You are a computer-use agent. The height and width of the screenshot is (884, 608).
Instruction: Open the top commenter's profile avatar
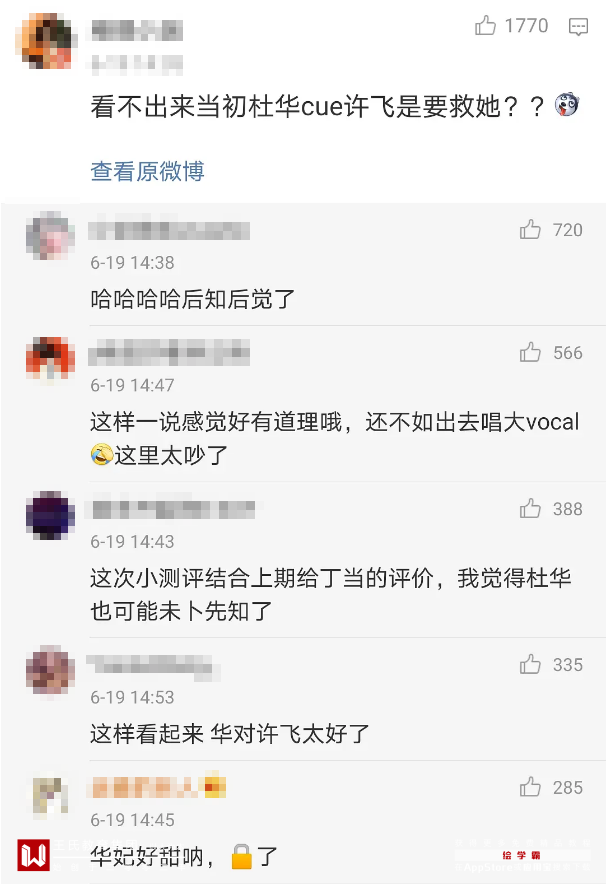pyautogui.click(x=45, y=42)
